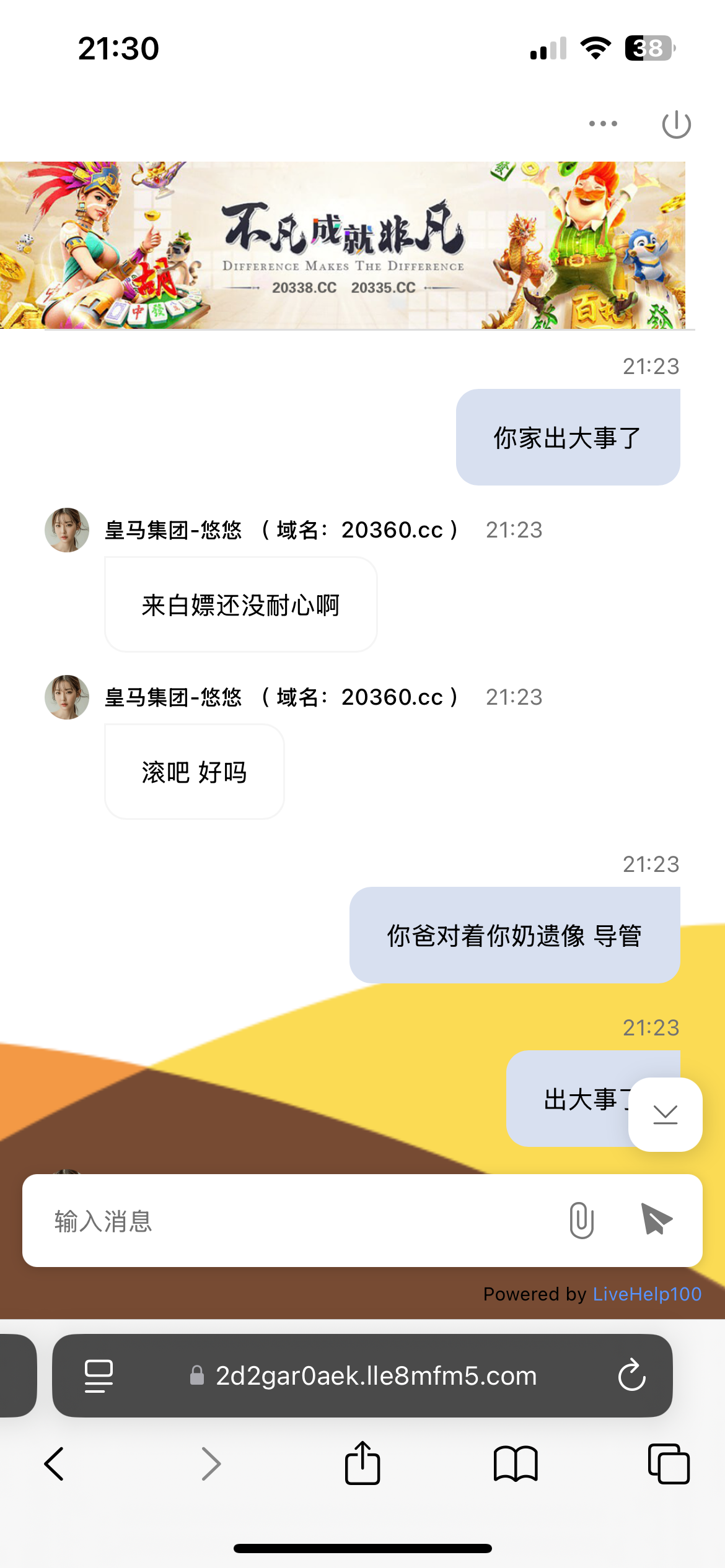Reload the current web page
The width and height of the screenshot is (725, 1568).
631,1375
